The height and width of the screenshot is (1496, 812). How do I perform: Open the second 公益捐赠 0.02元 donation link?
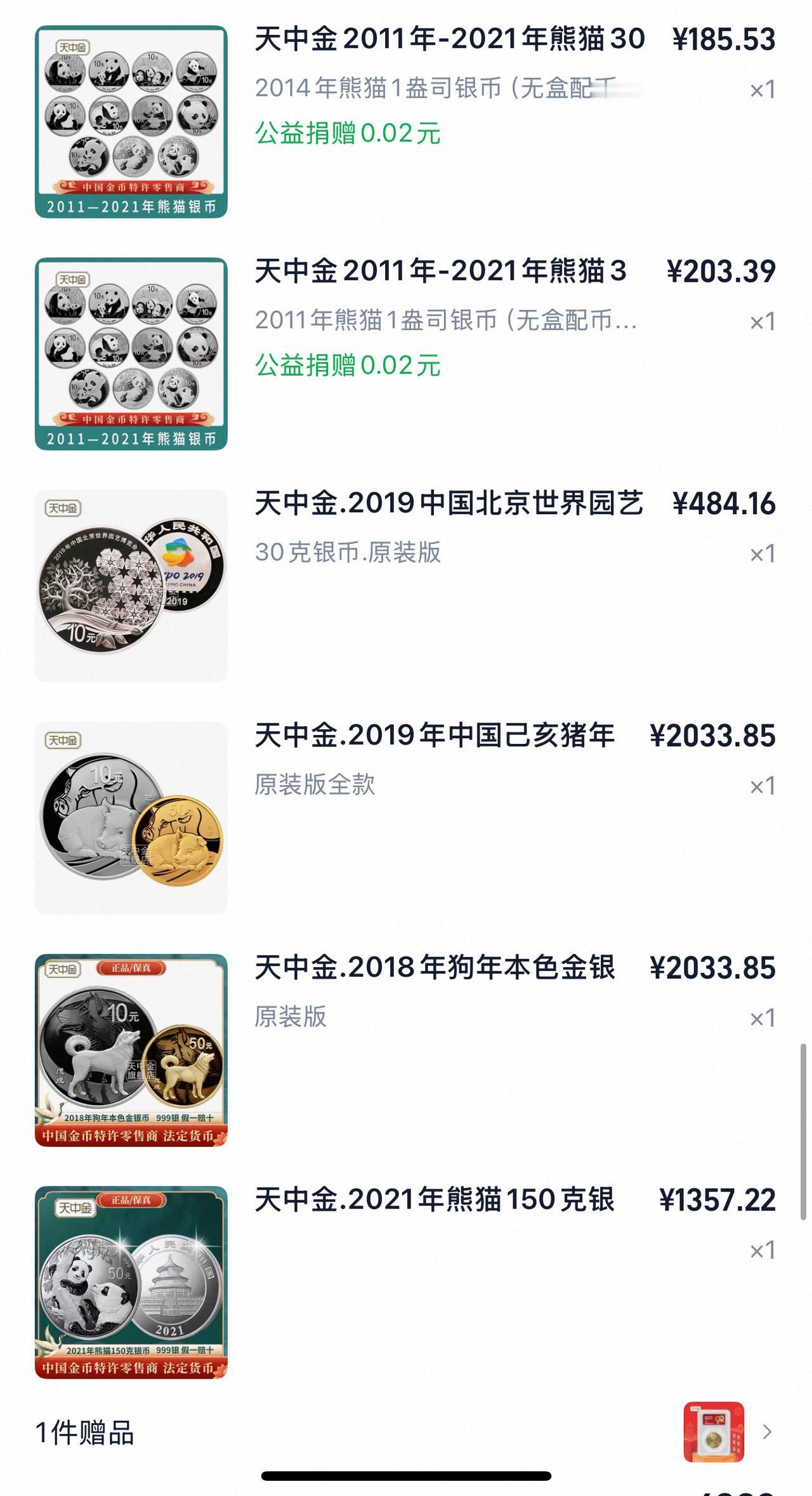click(348, 366)
